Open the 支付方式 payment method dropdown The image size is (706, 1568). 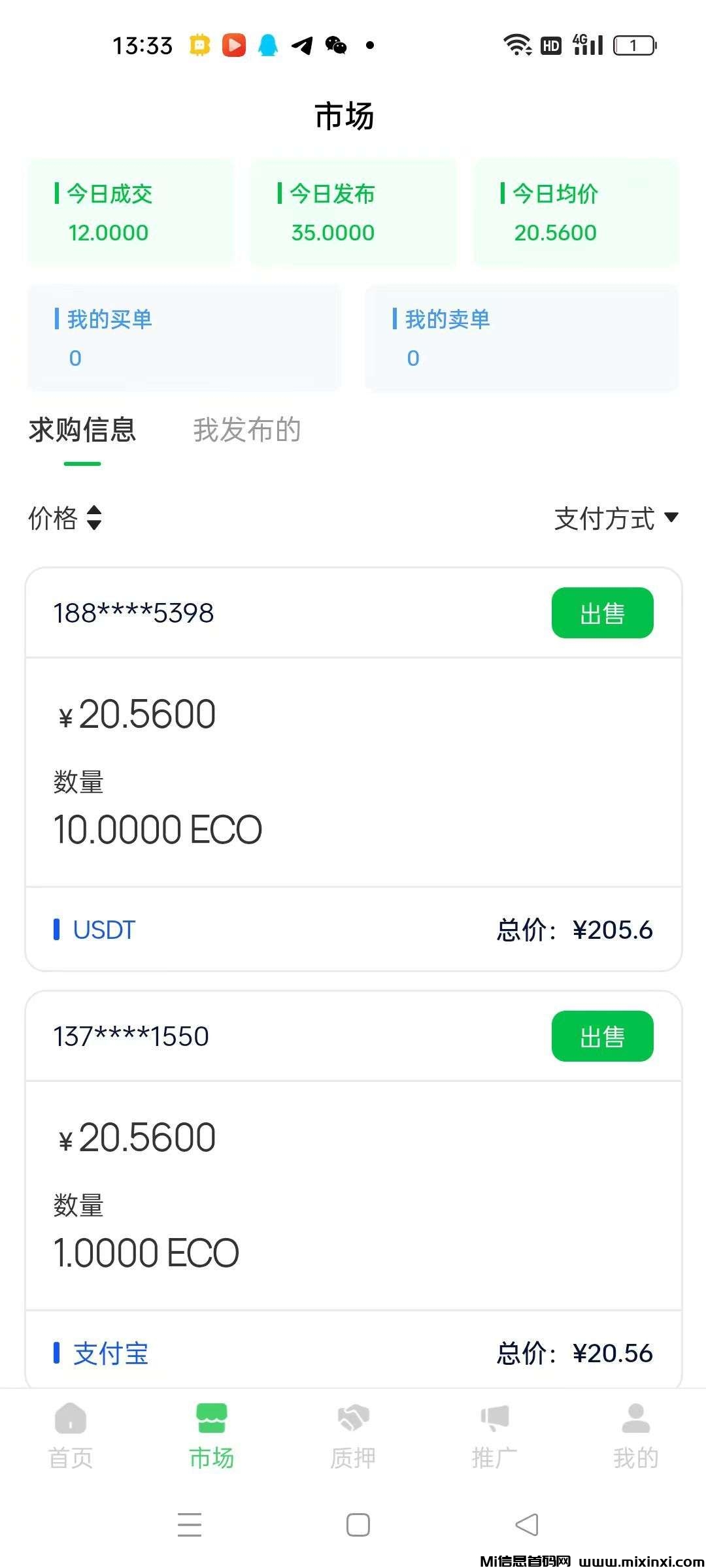pyautogui.click(x=613, y=519)
